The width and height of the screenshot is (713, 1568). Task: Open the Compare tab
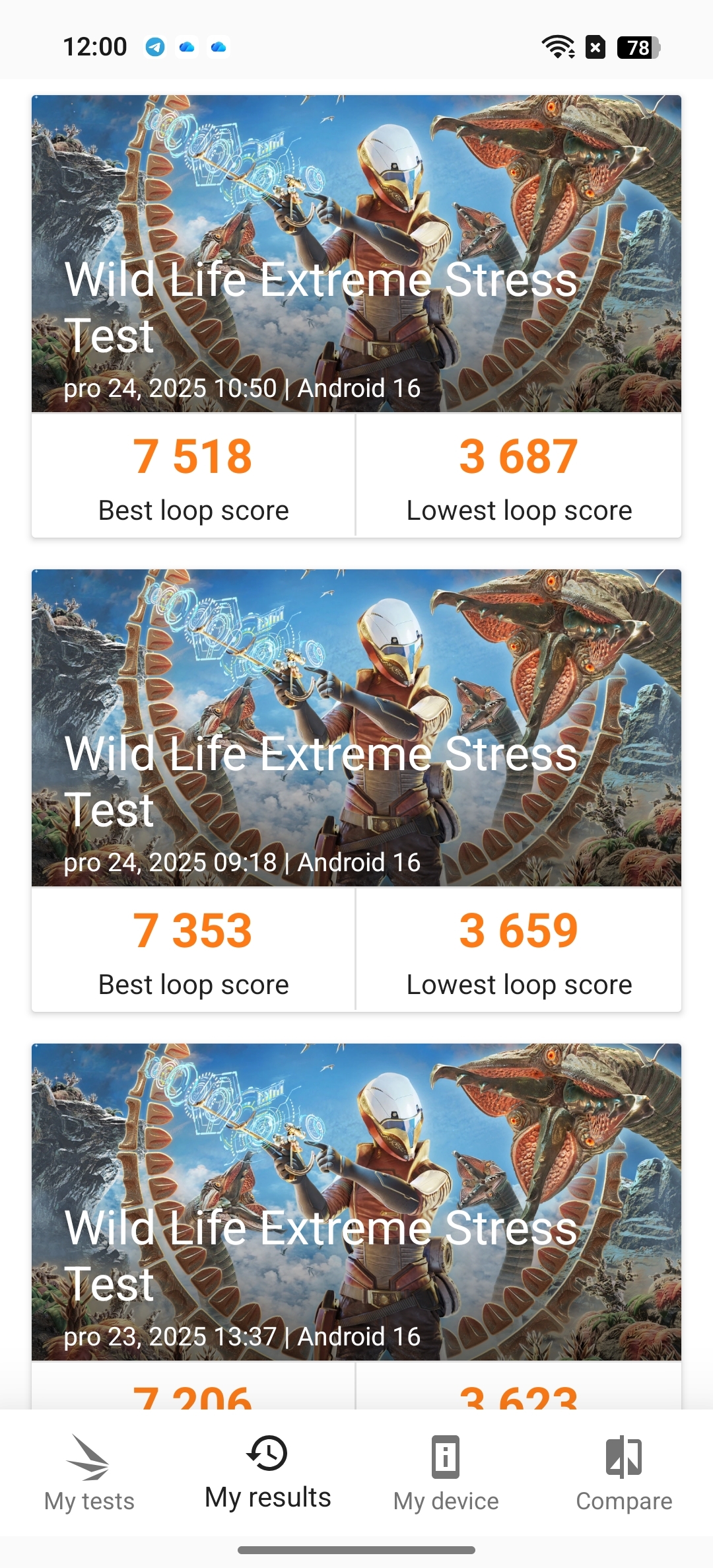click(624, 1474)
